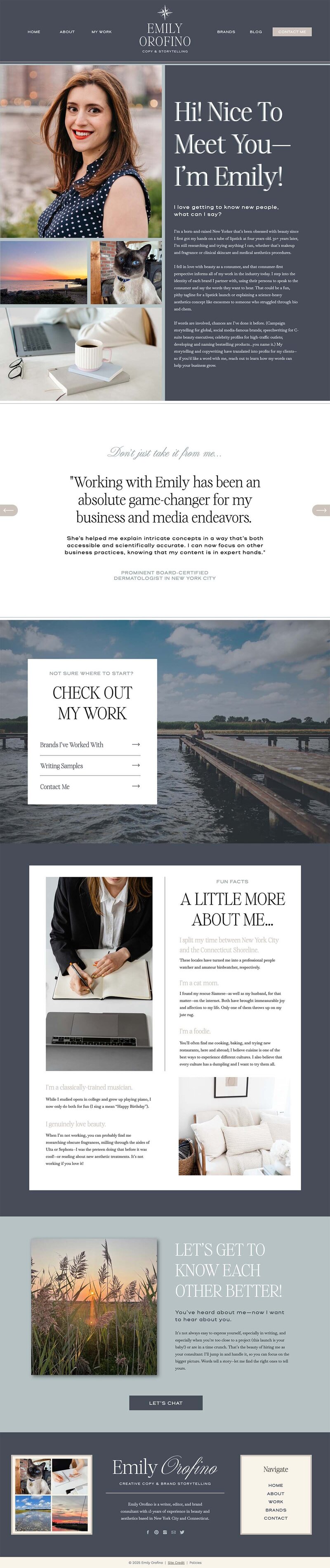Open the Twitter icon in the footer

(182, 1532)
